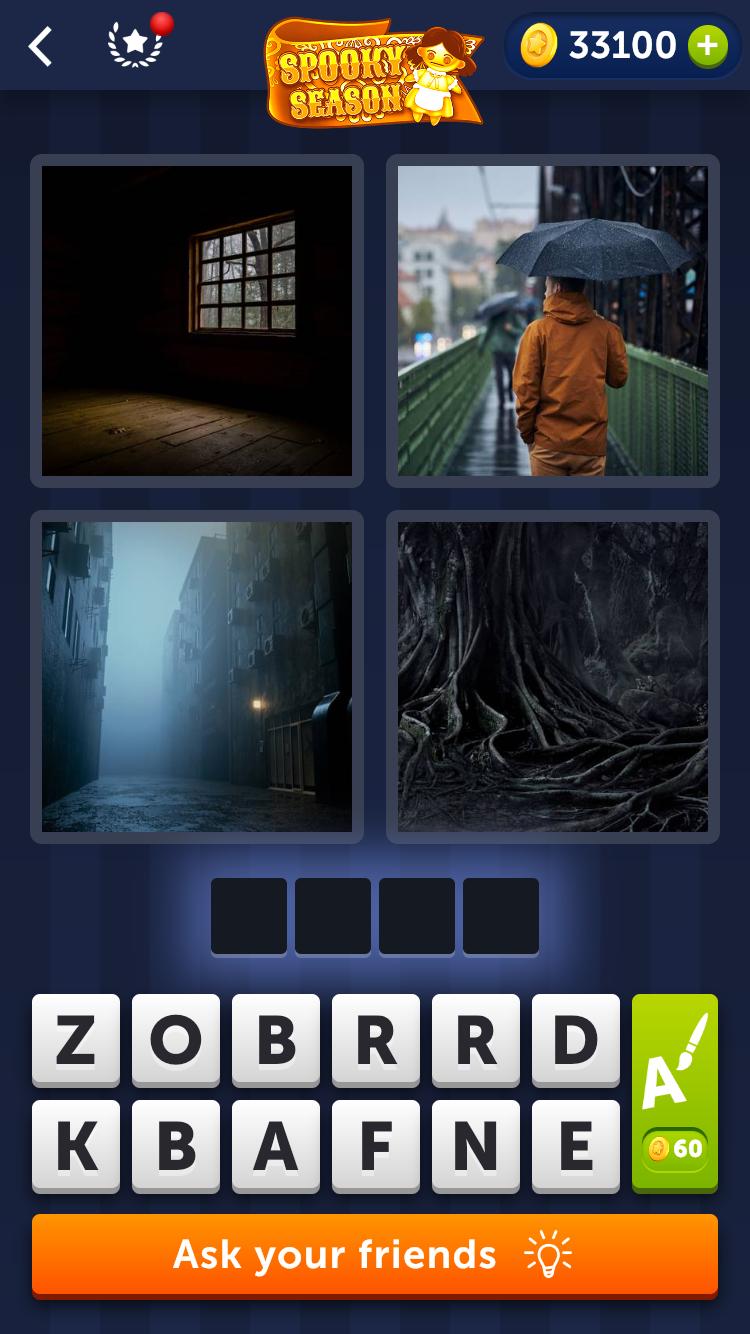Choose the letter K tile
The width and height of the screenshot is (750, 1334).
(76, 1146)
